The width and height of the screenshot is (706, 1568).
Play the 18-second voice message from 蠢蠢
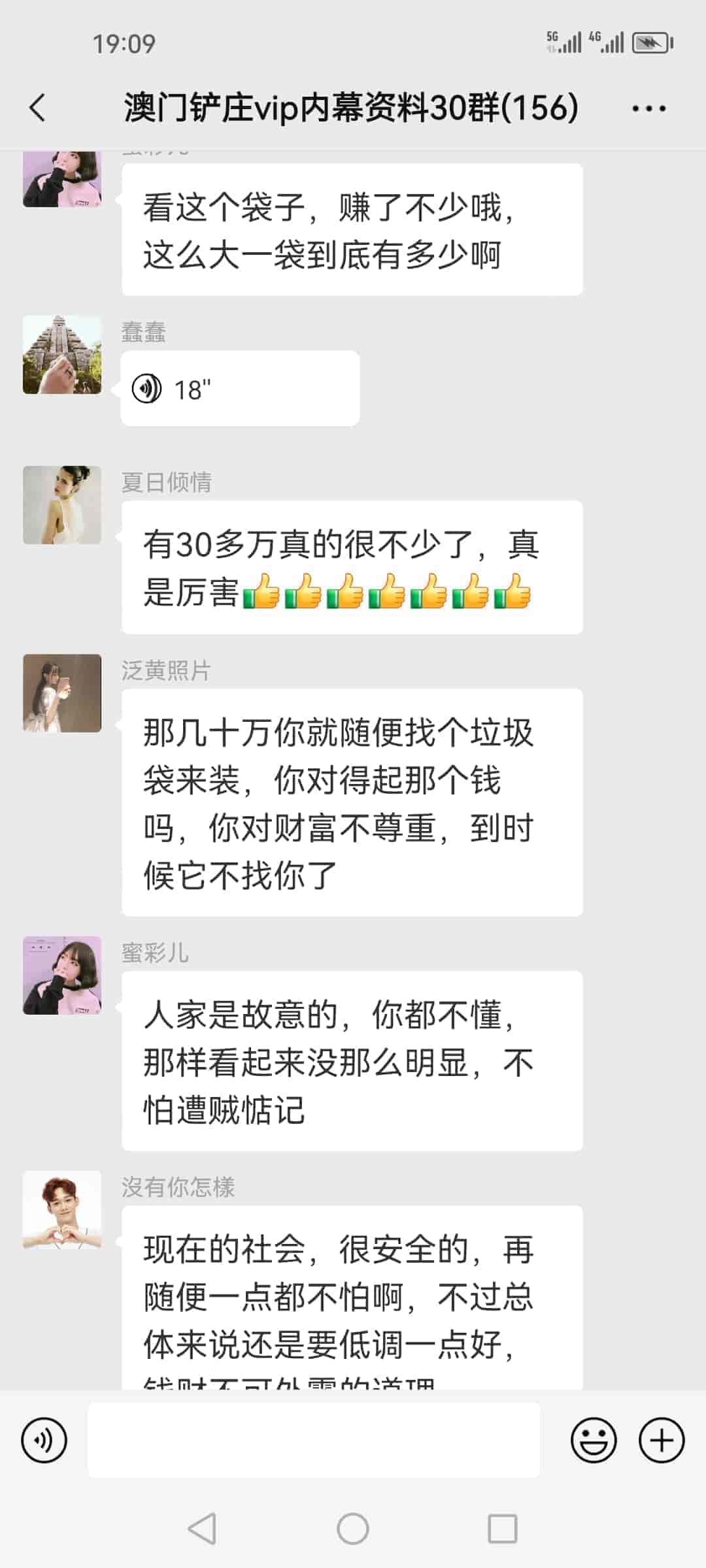point(239,387)
